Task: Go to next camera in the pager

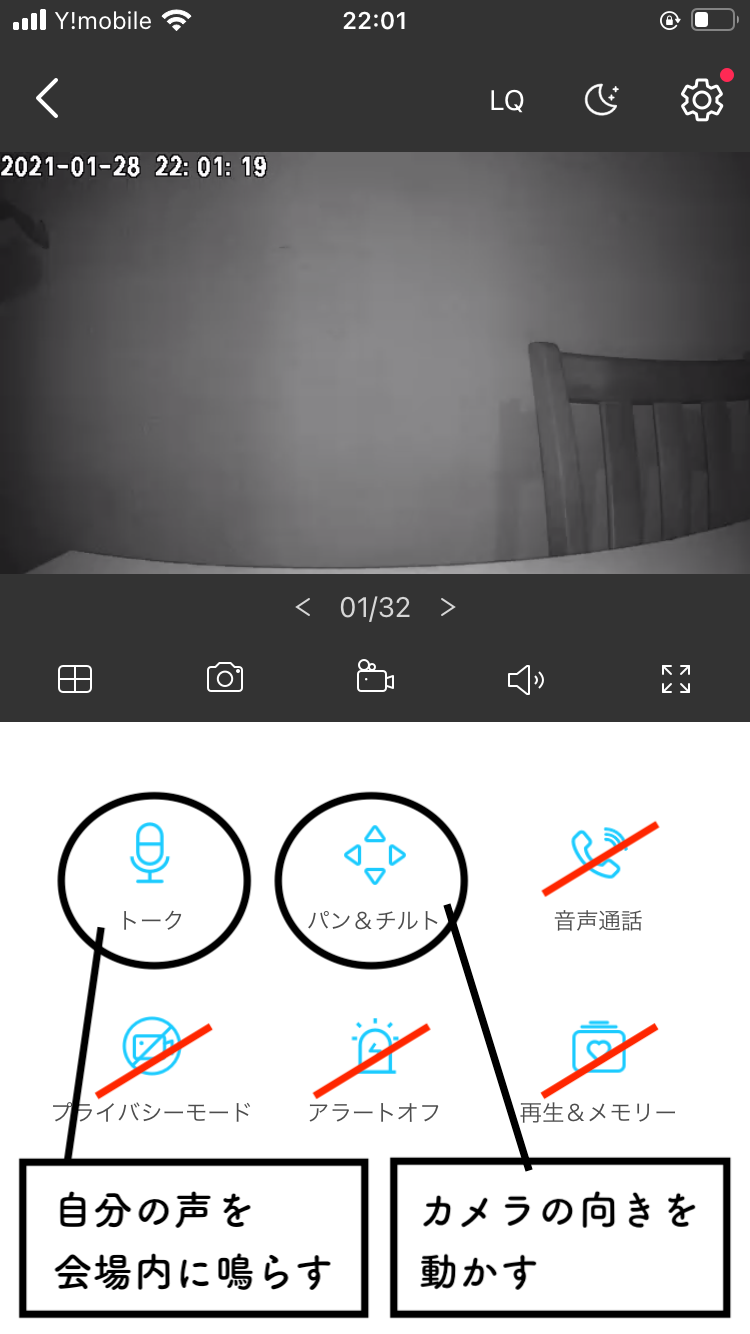Action: pos(448,607)
